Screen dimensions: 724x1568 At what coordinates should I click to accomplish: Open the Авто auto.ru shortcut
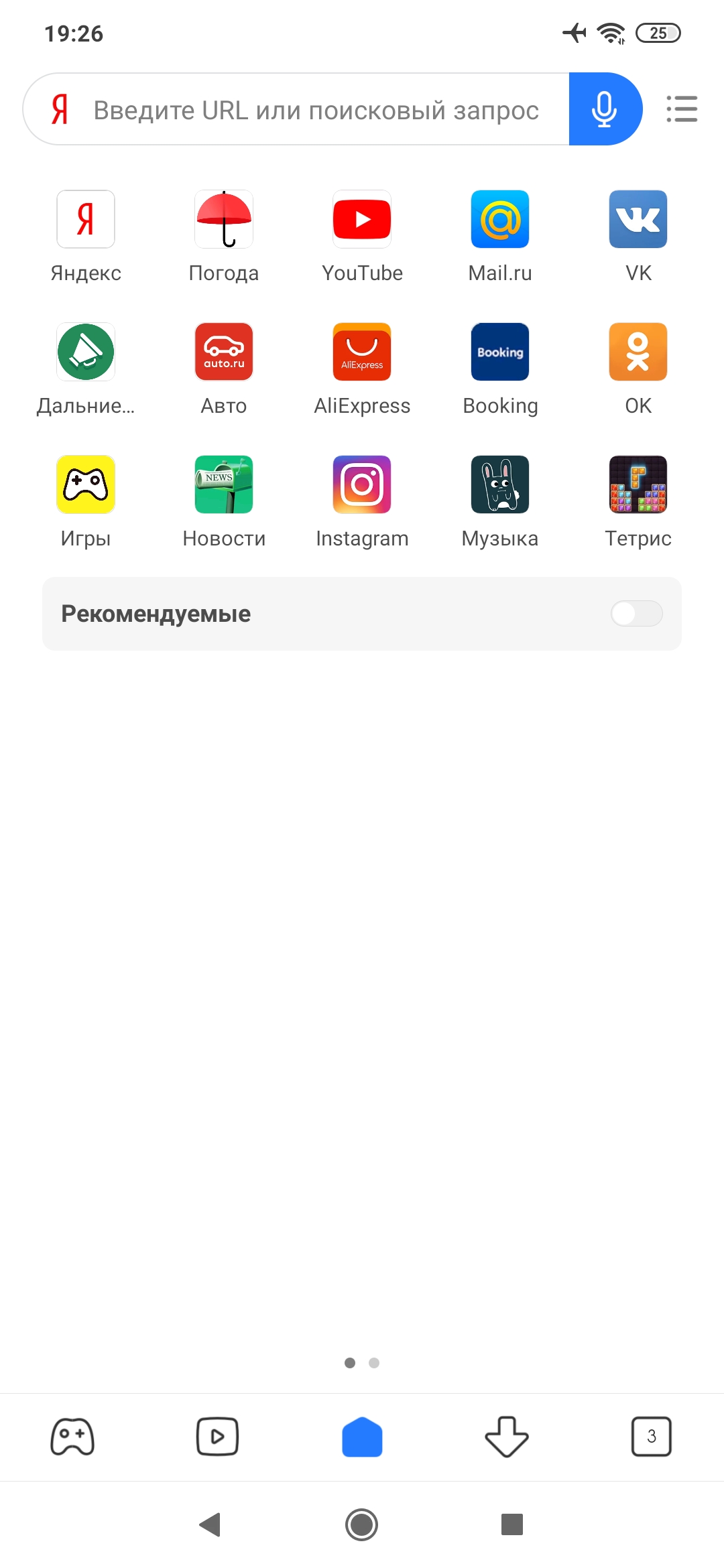(224, 352)
